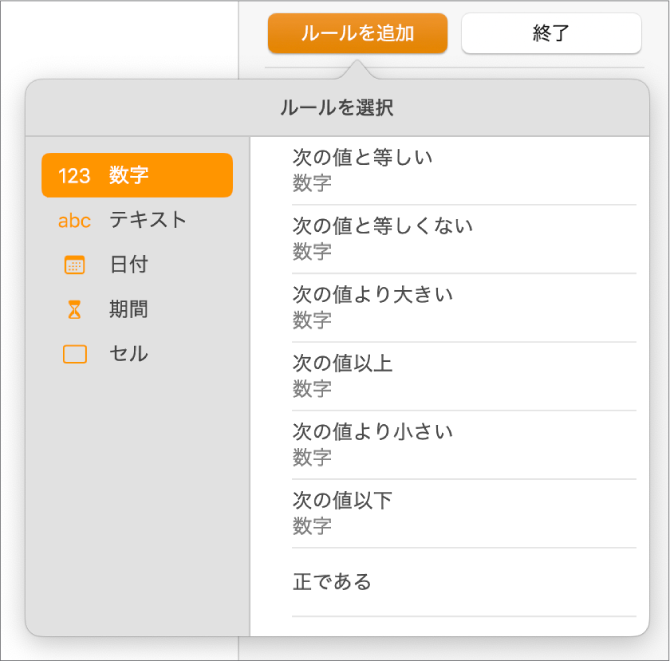Screen dimensions: 670x662
Task: Switch to the 期間 category
Action: click(x=137, y=309)
